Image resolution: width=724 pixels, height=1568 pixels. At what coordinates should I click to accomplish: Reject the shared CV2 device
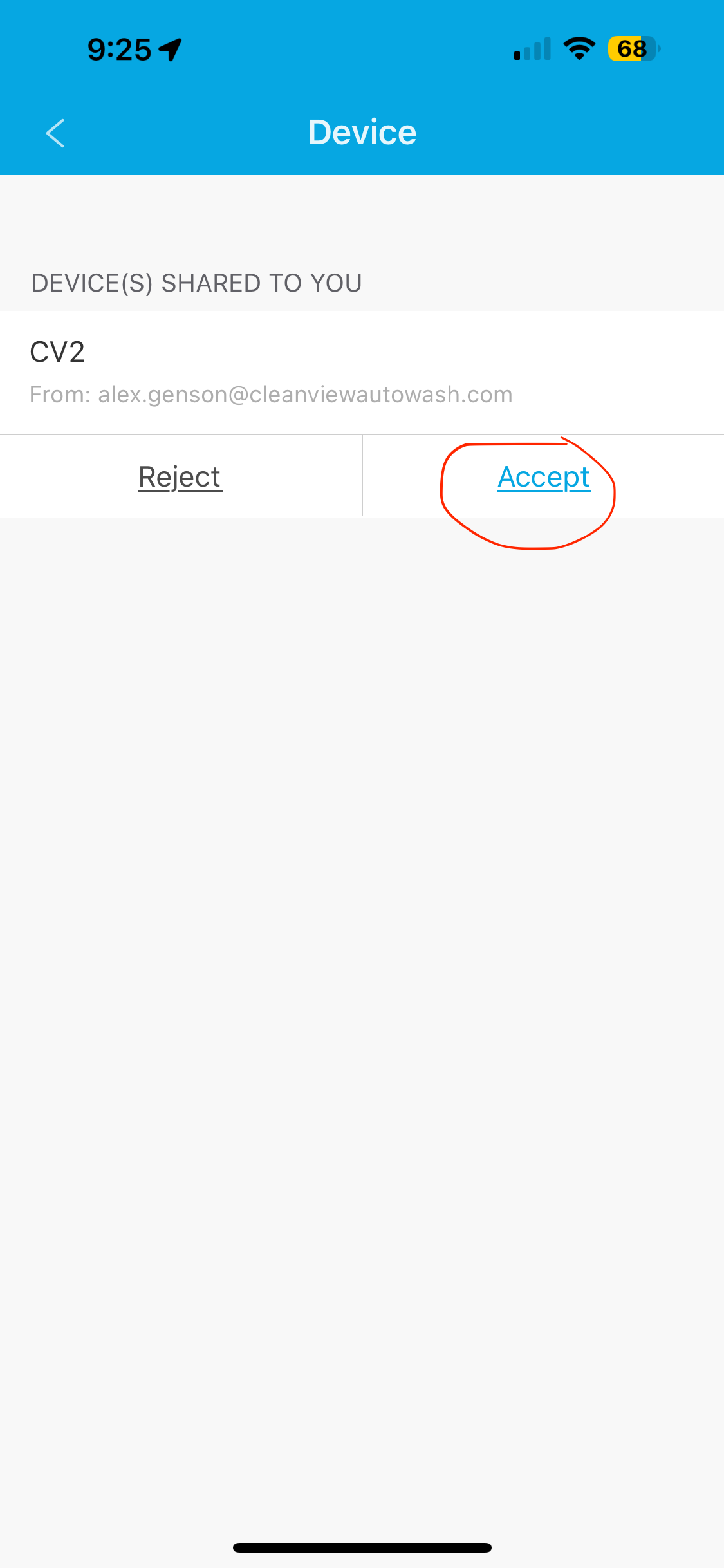pos(180,477)
